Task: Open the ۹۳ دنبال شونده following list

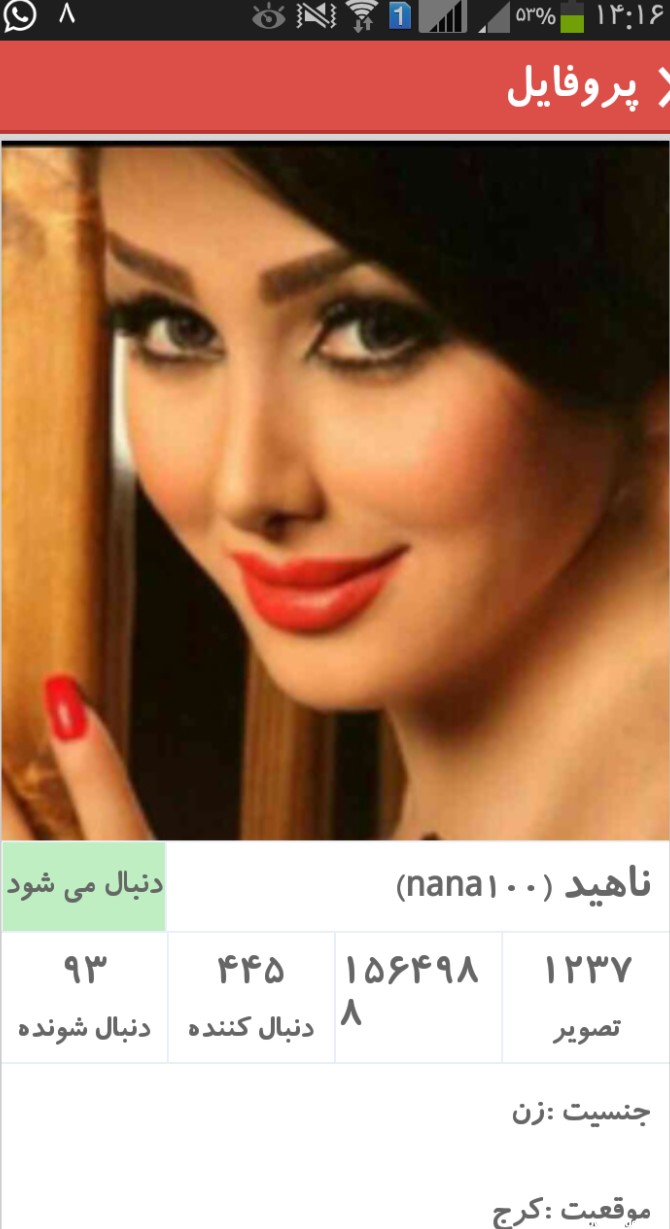Action: 84,997
